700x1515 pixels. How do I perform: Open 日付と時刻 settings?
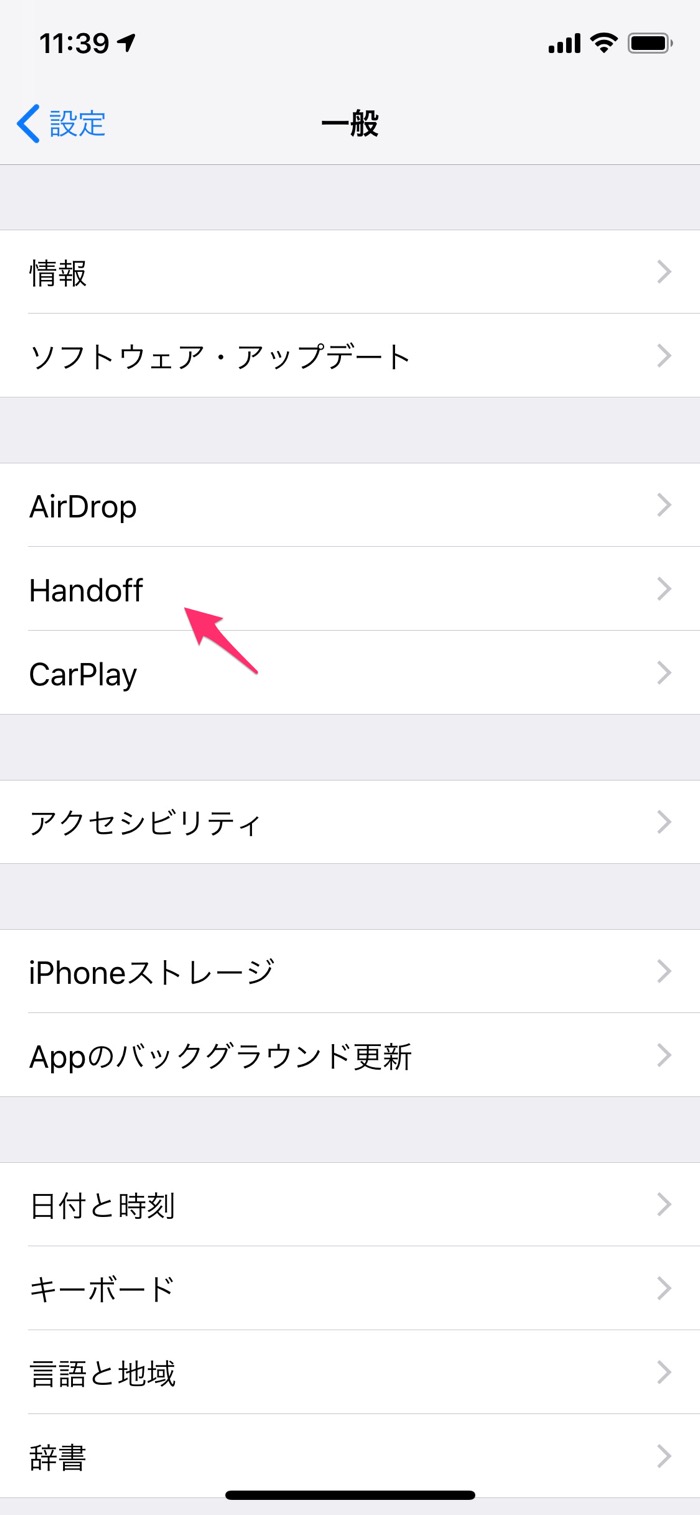point(350,1204)
